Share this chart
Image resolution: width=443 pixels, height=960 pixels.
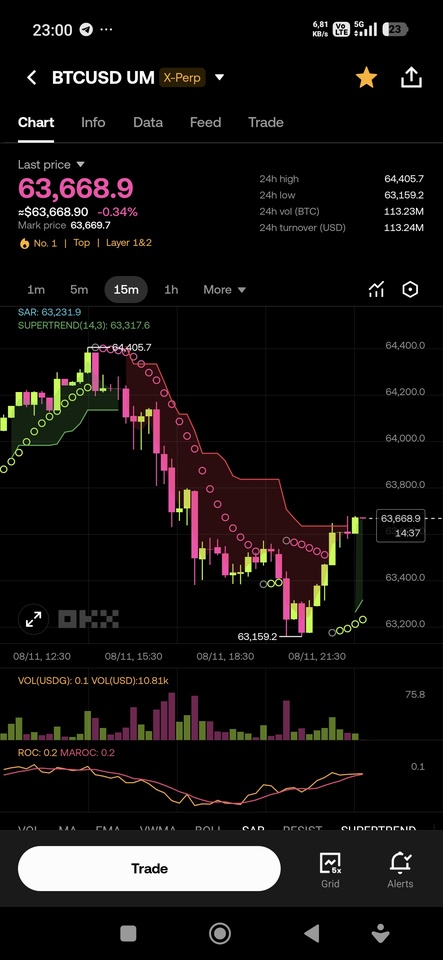[x=411, y=78]
